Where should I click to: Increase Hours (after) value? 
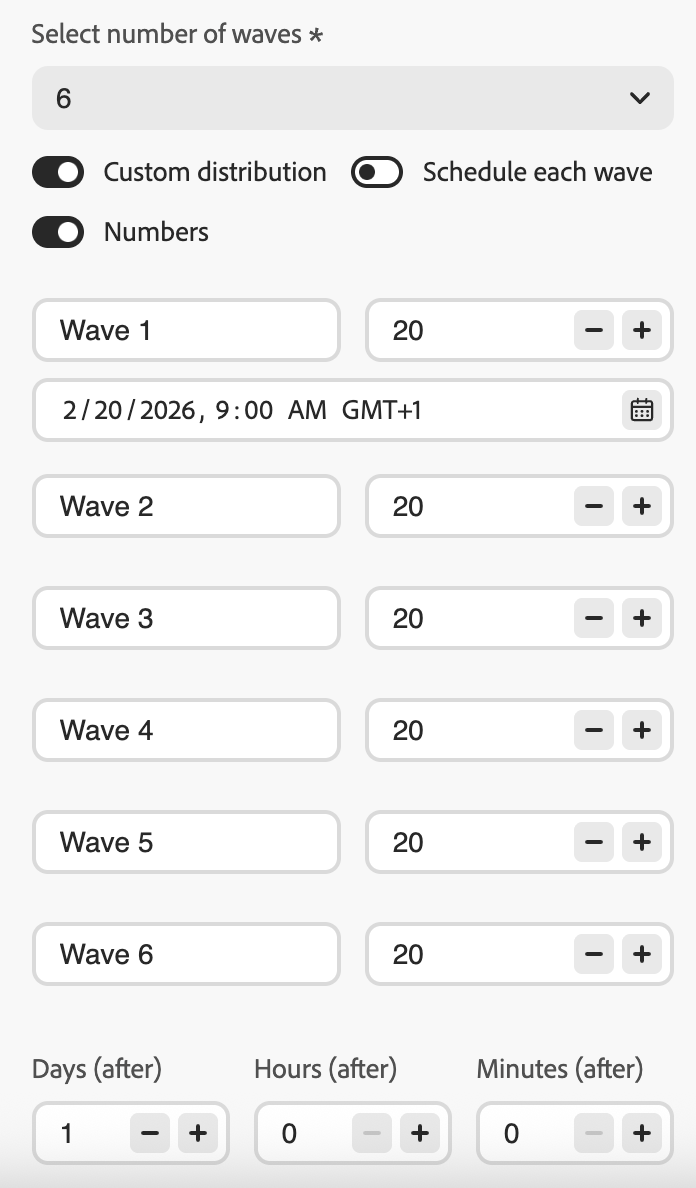tap(420, 1133)
